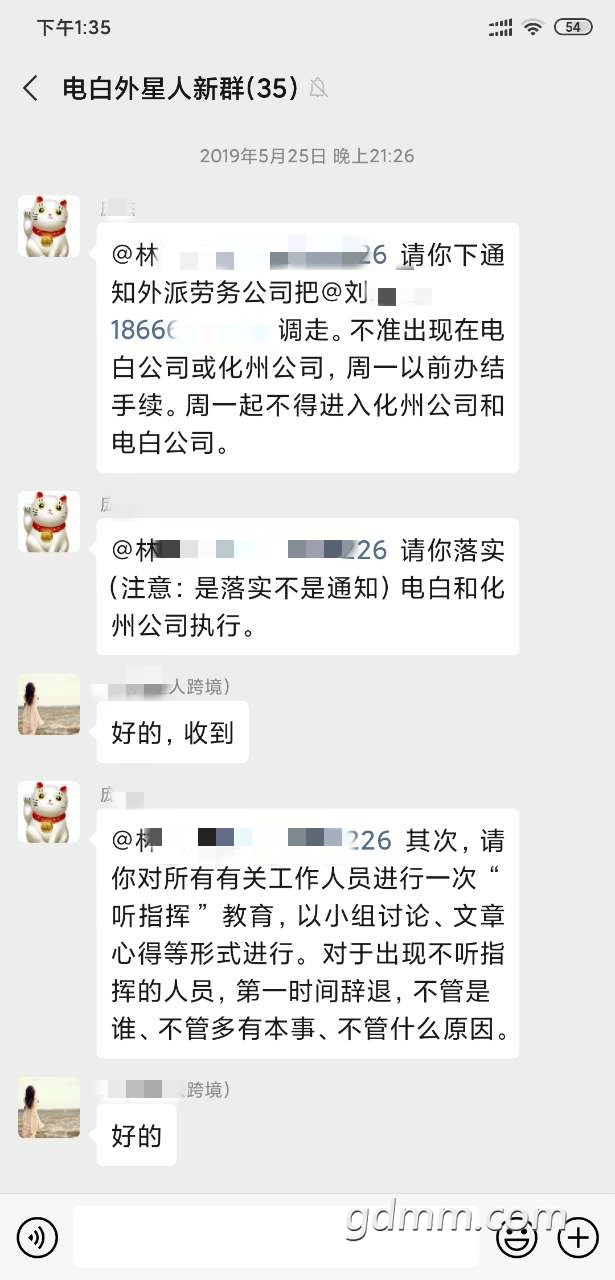Open lucky cat avatar beside 调走 message
The height and width of the screenshot is (1280, 615).
[x=49, y=227]
